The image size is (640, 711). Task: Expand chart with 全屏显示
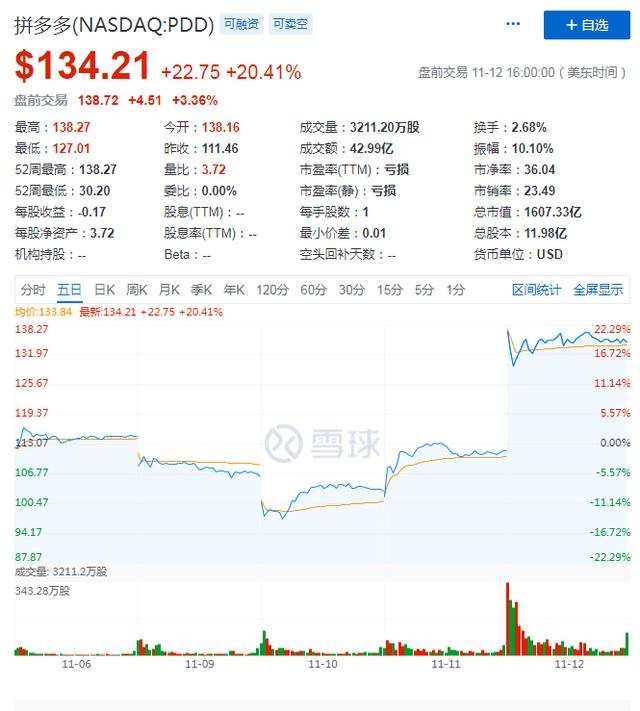[597, 290]
